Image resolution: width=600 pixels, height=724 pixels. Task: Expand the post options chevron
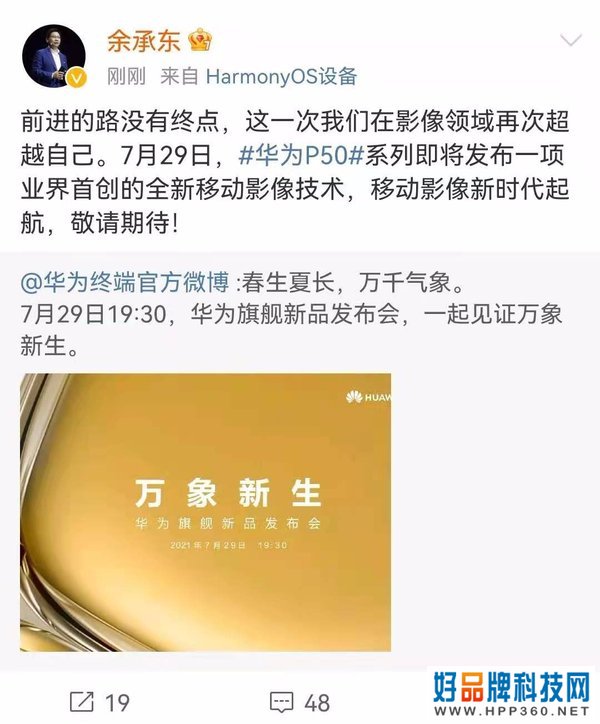click(x=570, y=43)
